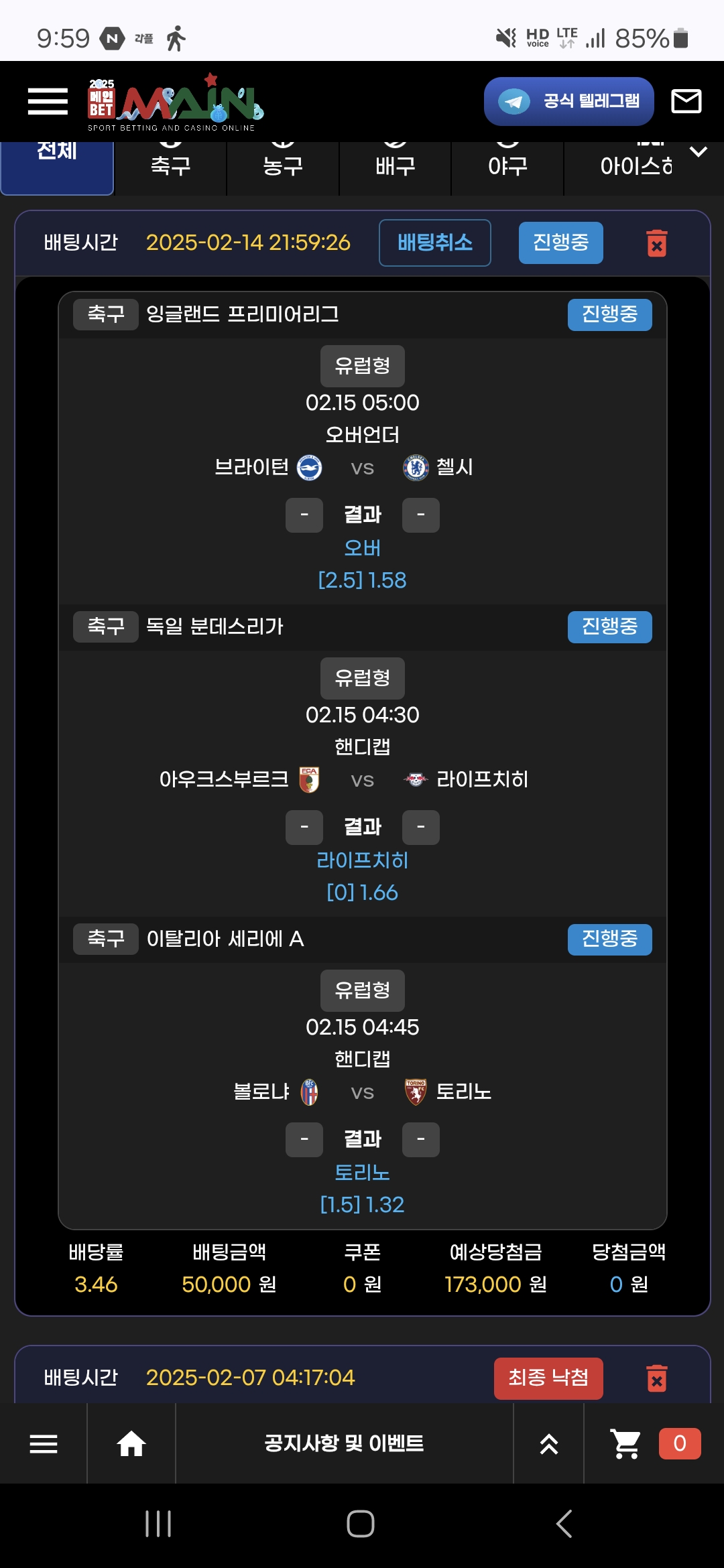Open 공지사항 및 이벤트
Screen dimensions: 724x1568
click(344, 1443)
